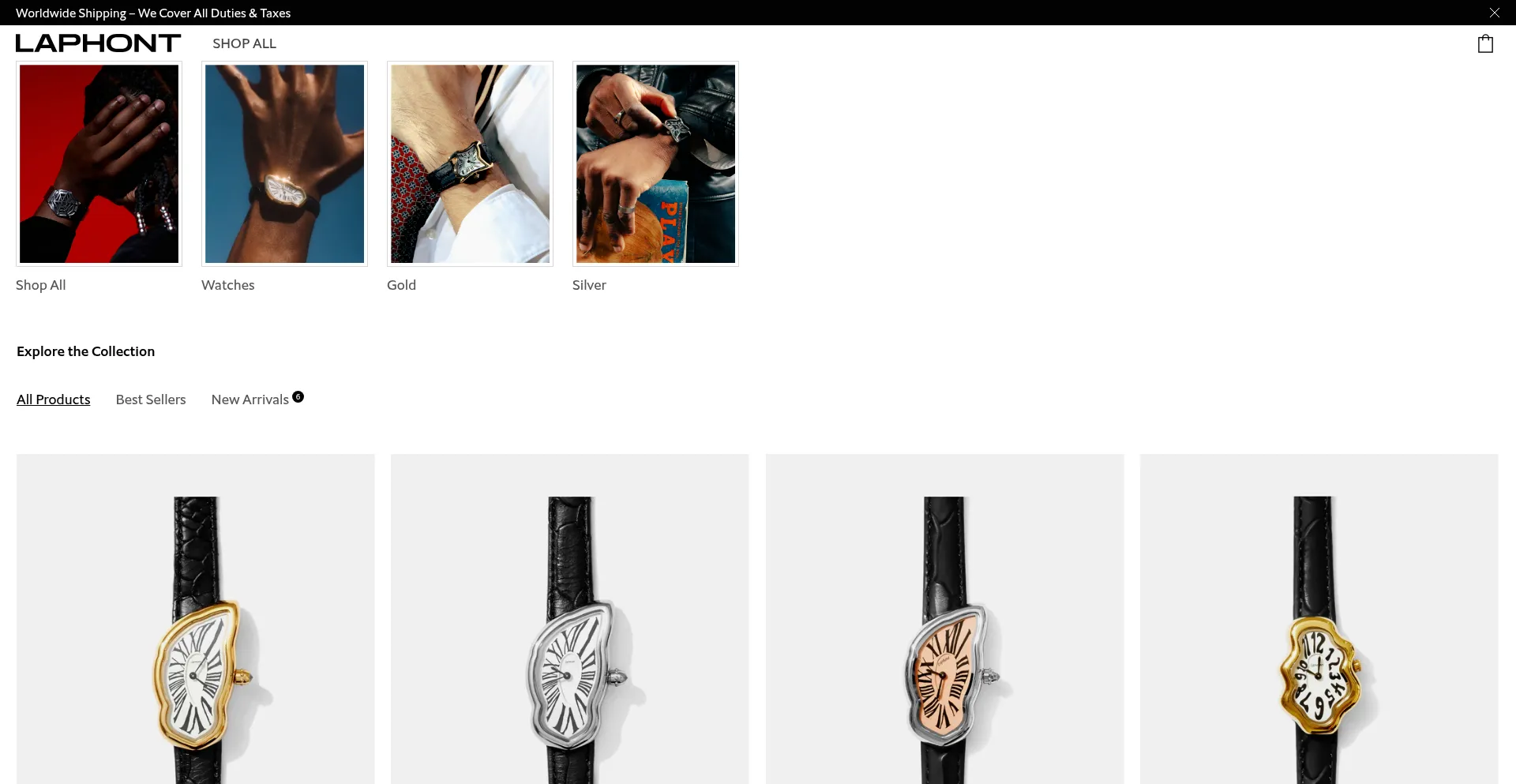Switch to the Best Sellers tab

click(151, 400)
